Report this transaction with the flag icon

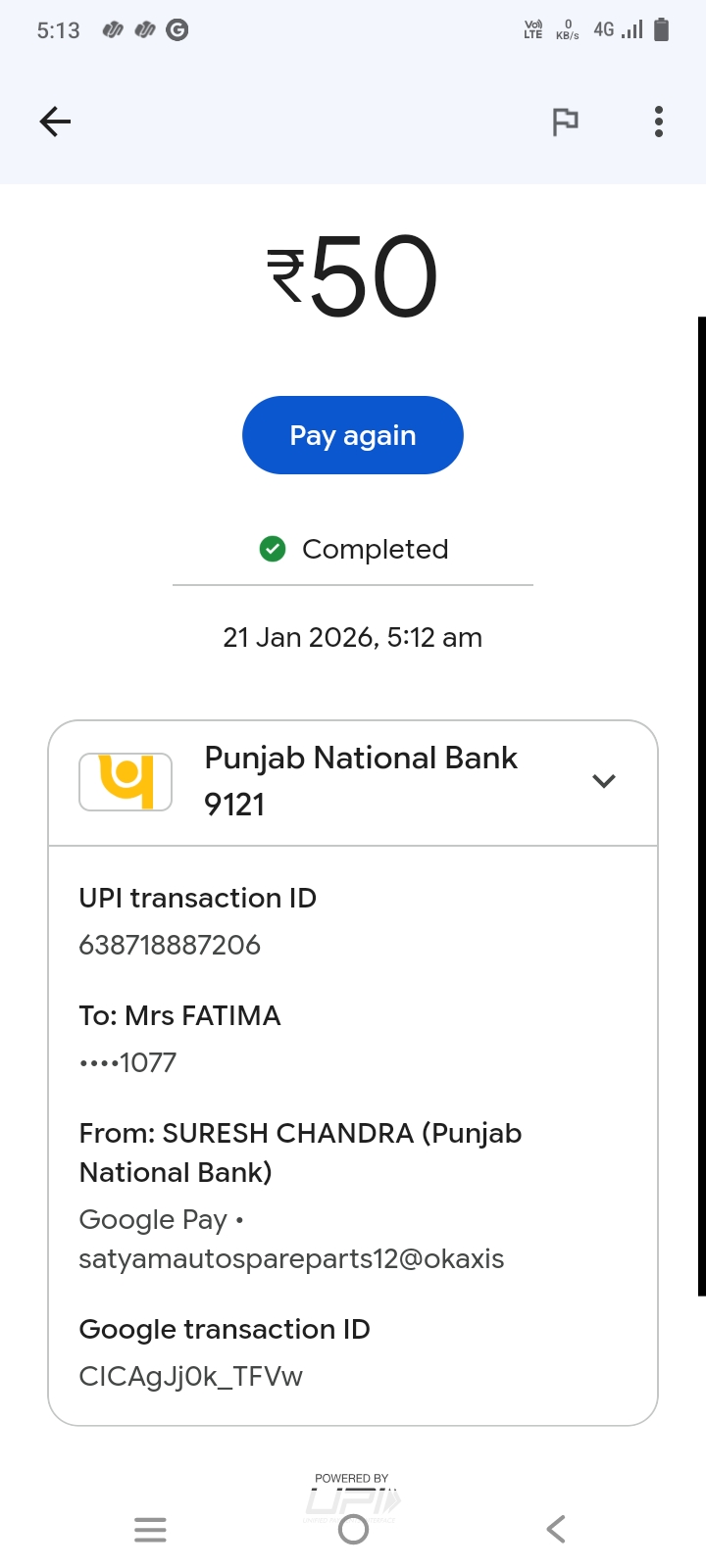565,122
